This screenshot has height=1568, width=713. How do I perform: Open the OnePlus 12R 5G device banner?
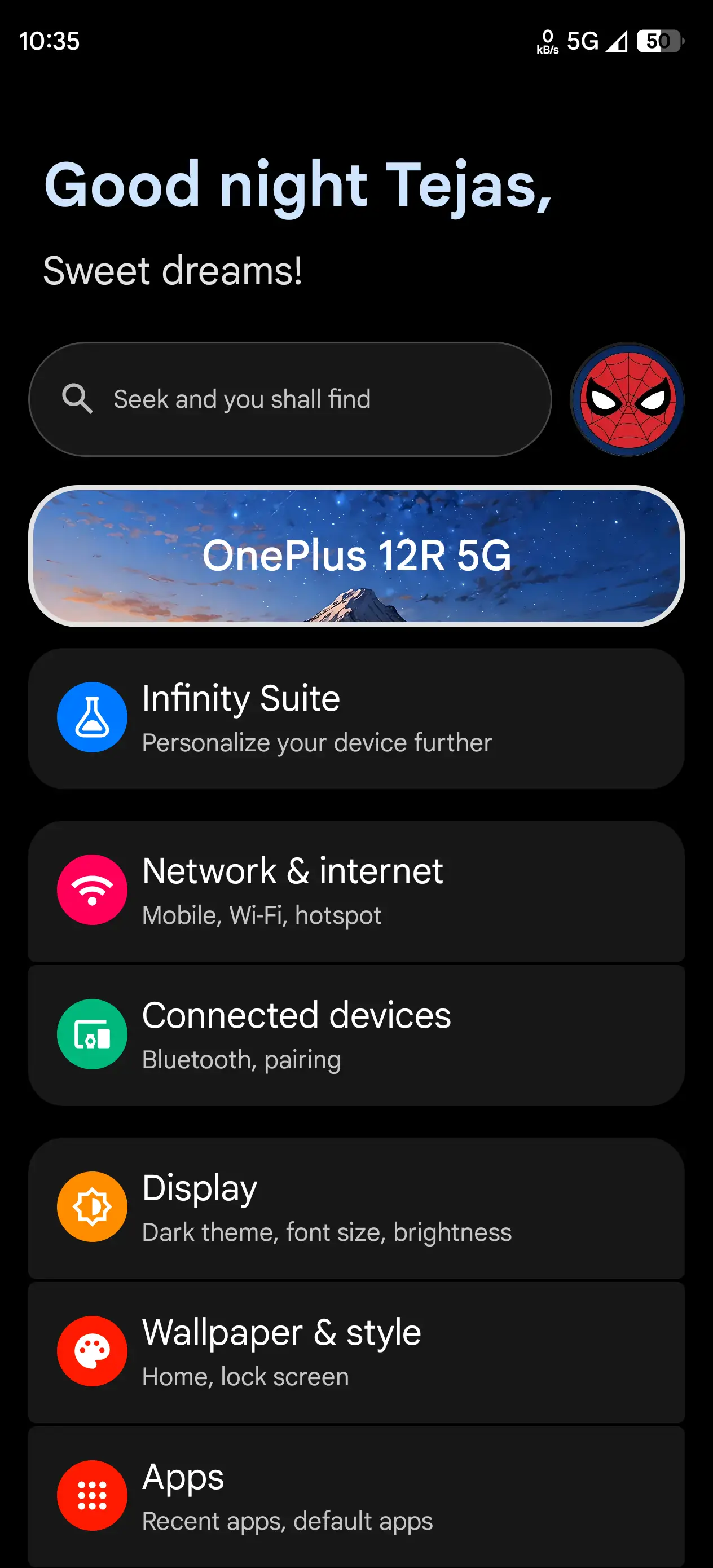(356, 556)
